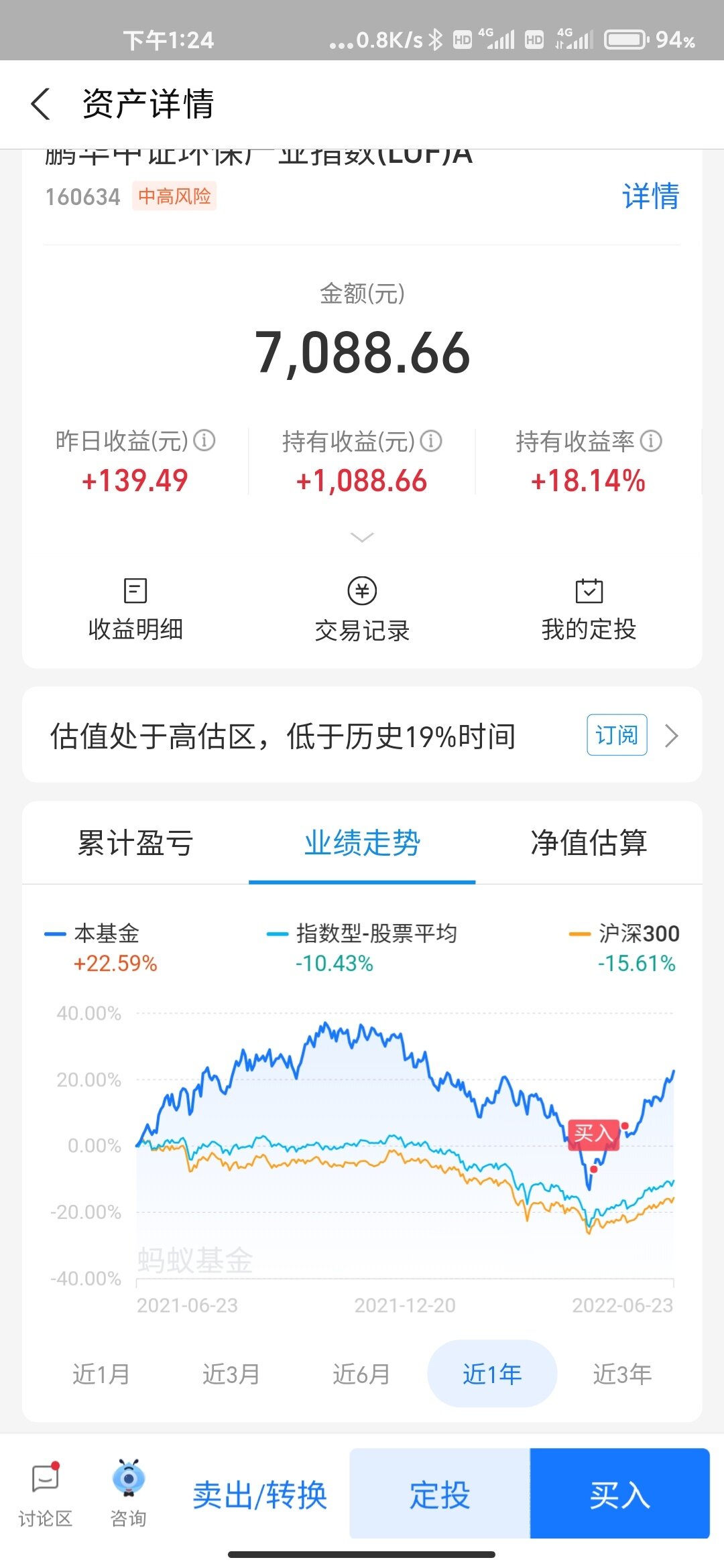Subscribe via the 订阅 button
The height and width of the screenshot is (1568, 724).
click(x=617, y=735)
